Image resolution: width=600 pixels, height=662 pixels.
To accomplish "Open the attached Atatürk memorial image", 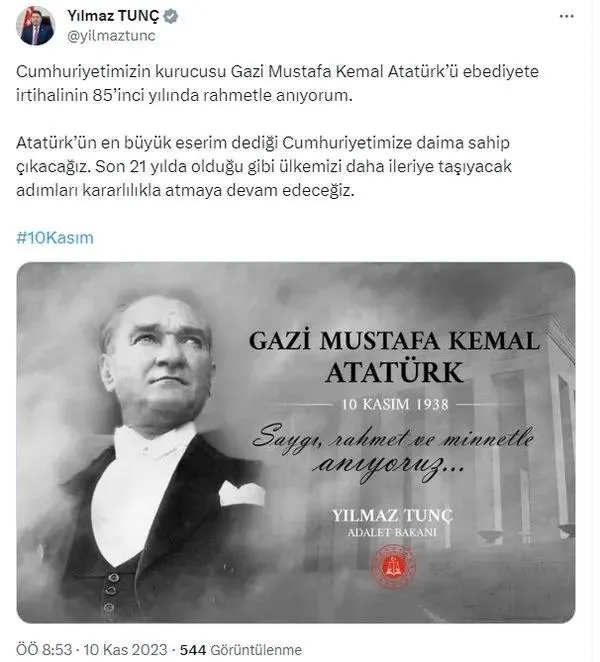I will (296, 442).
